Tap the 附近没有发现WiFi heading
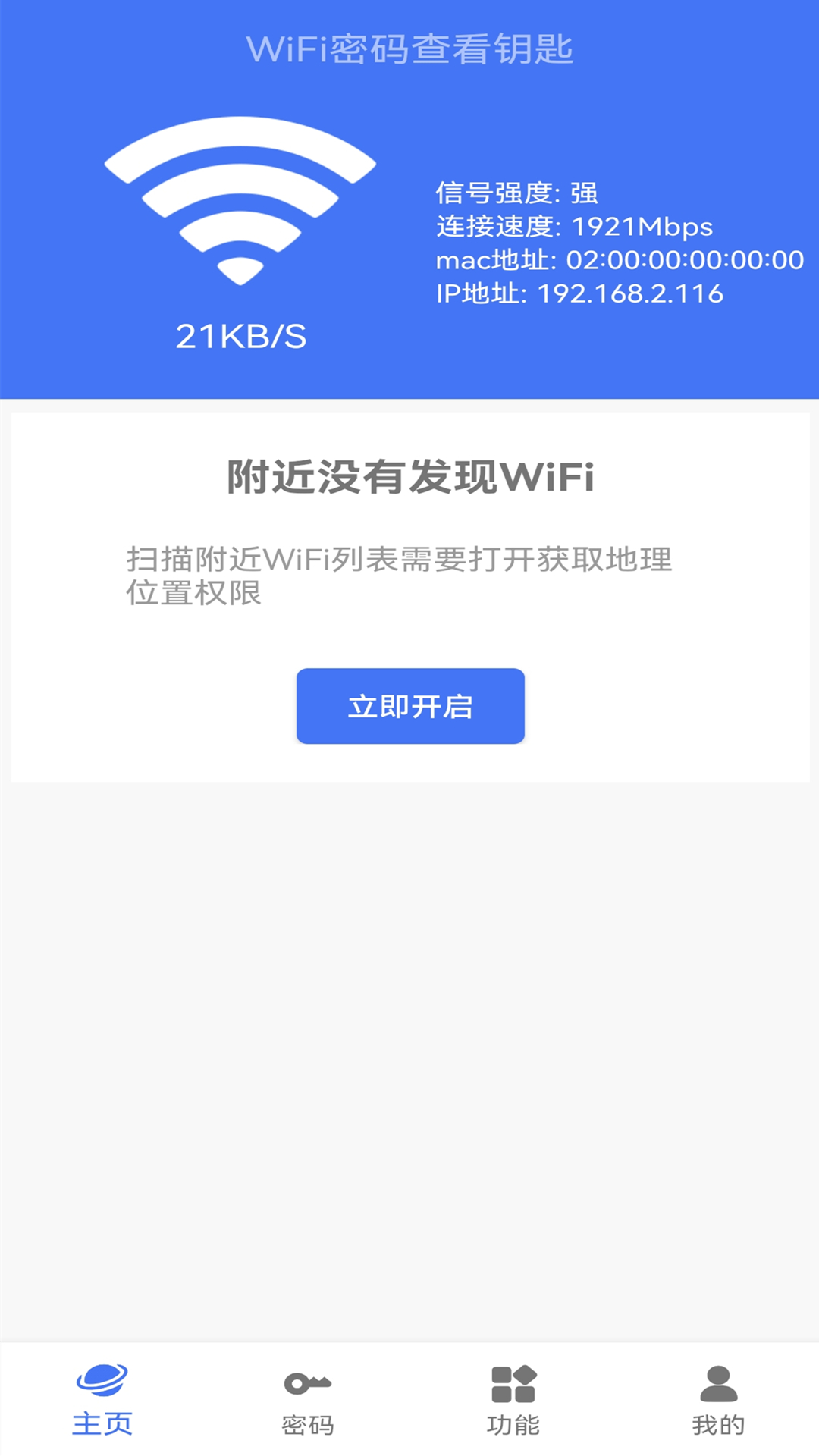This screenshot has height=1456, width=819. (409, 478)
